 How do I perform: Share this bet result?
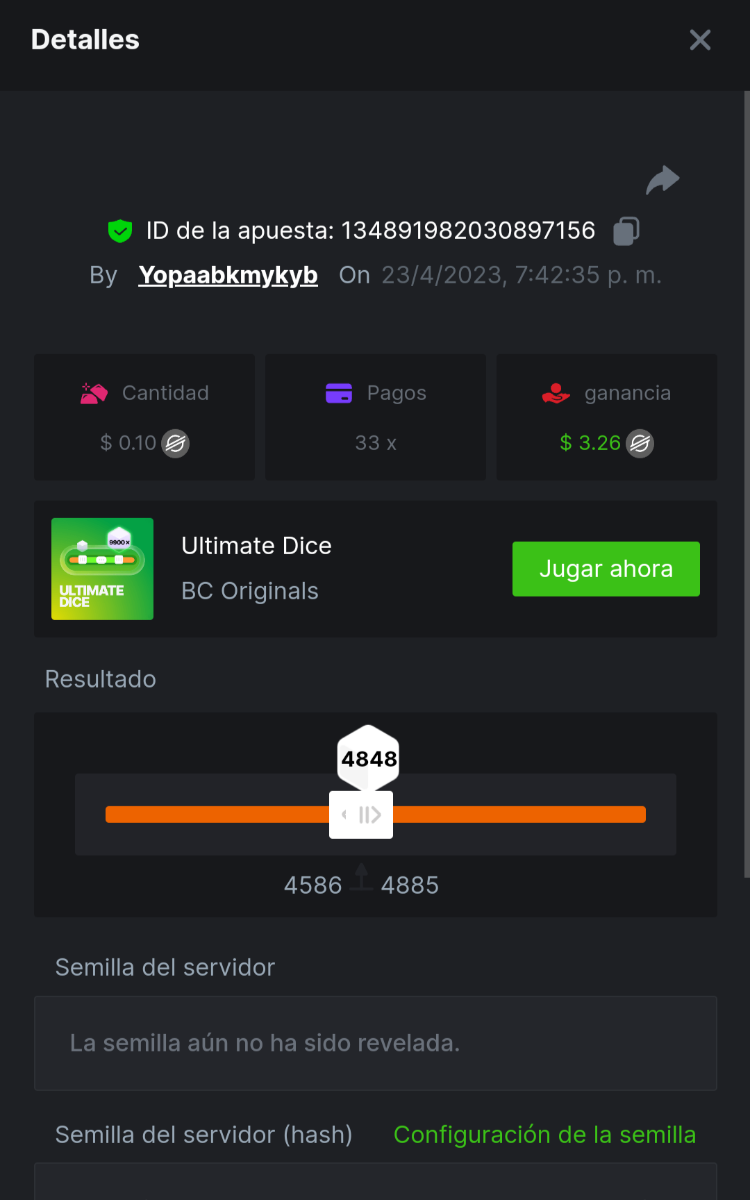click(x=662, y=180)
